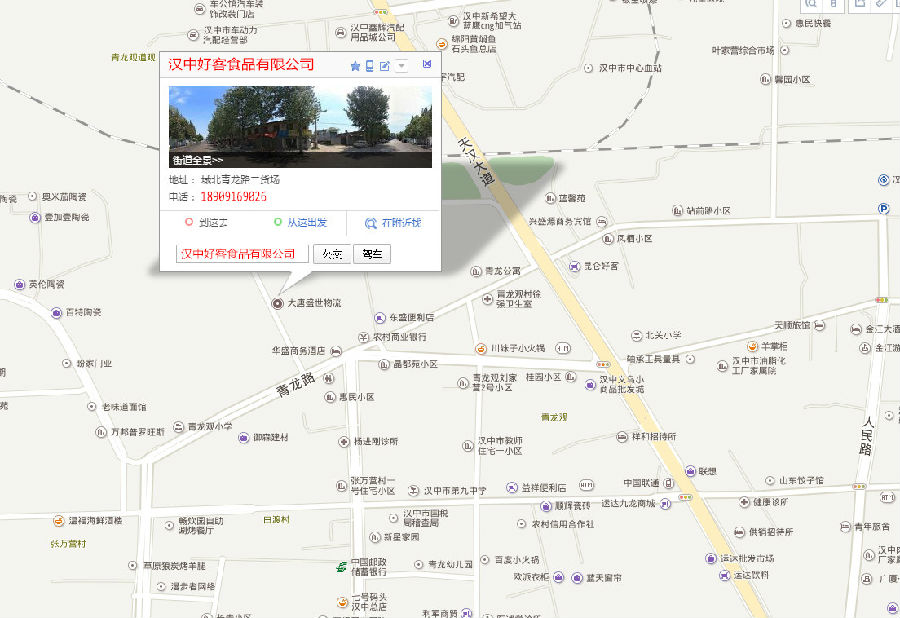The width and height of the screenshot is (900, 618).
Task: Switch to 从这出发
Action: [x=301, y=223]
